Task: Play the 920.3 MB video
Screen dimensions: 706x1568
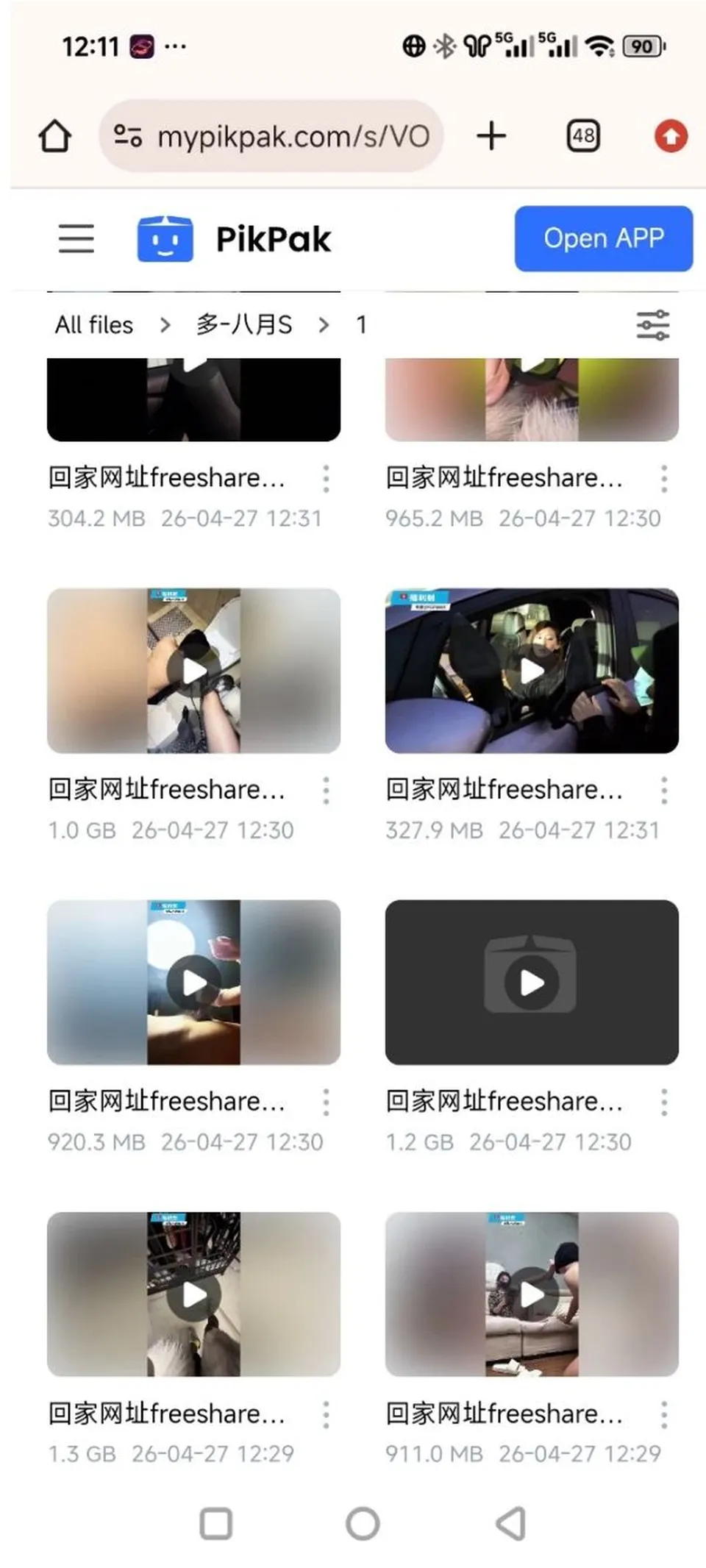Action: point(194,983)
